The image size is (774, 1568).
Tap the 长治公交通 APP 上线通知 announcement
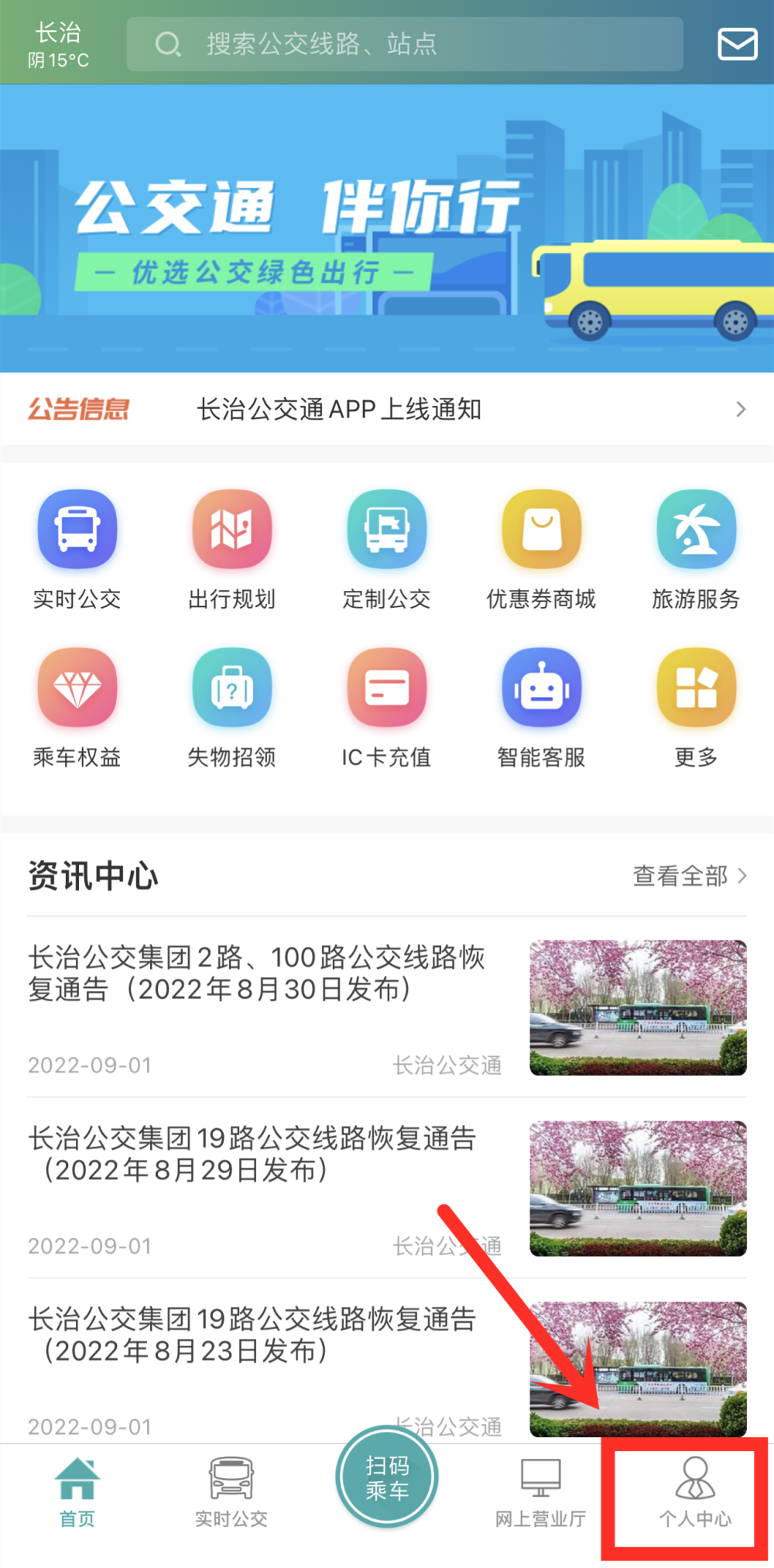coord(340,409)
